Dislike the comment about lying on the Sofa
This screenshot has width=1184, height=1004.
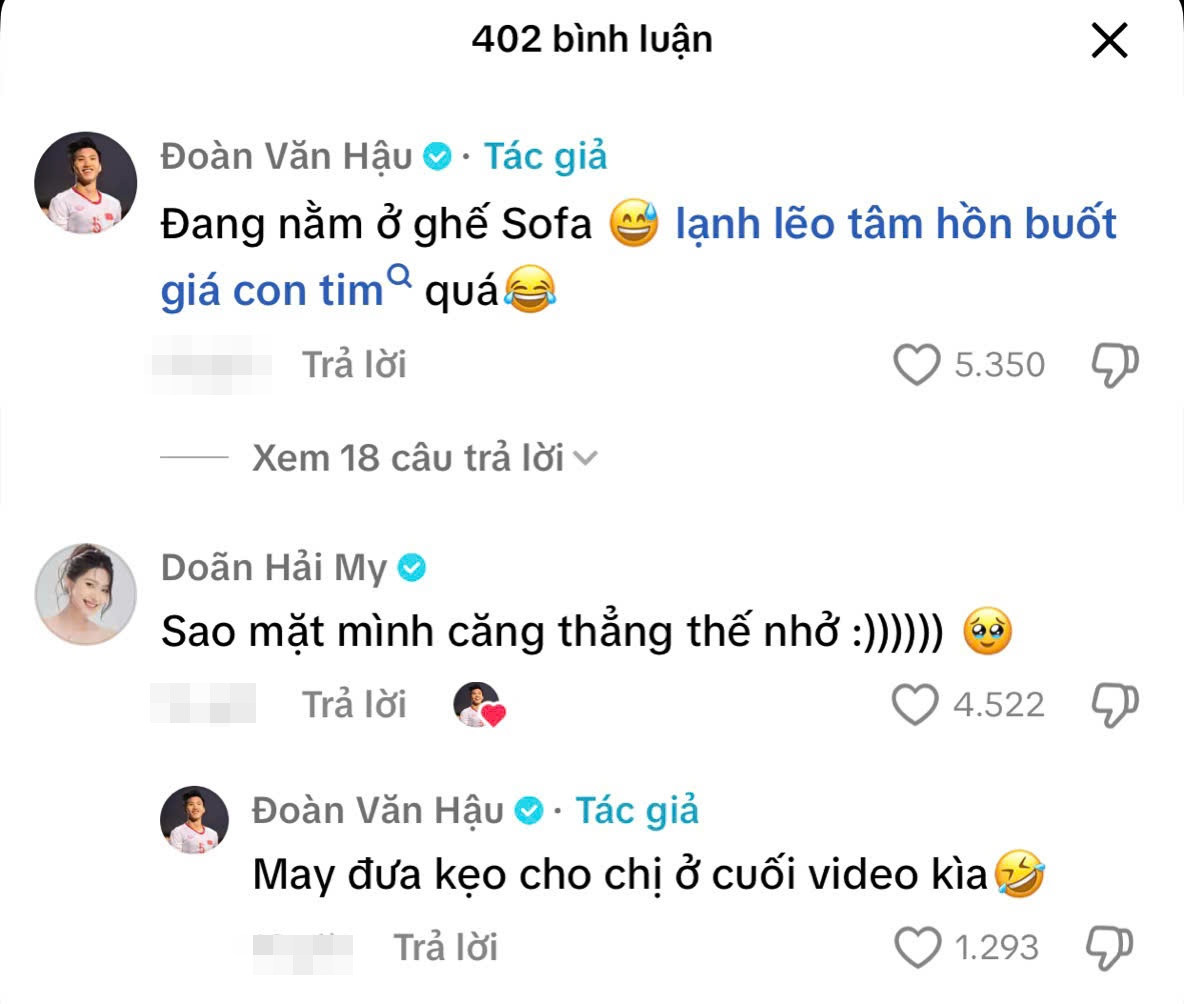click(1114, 365)
